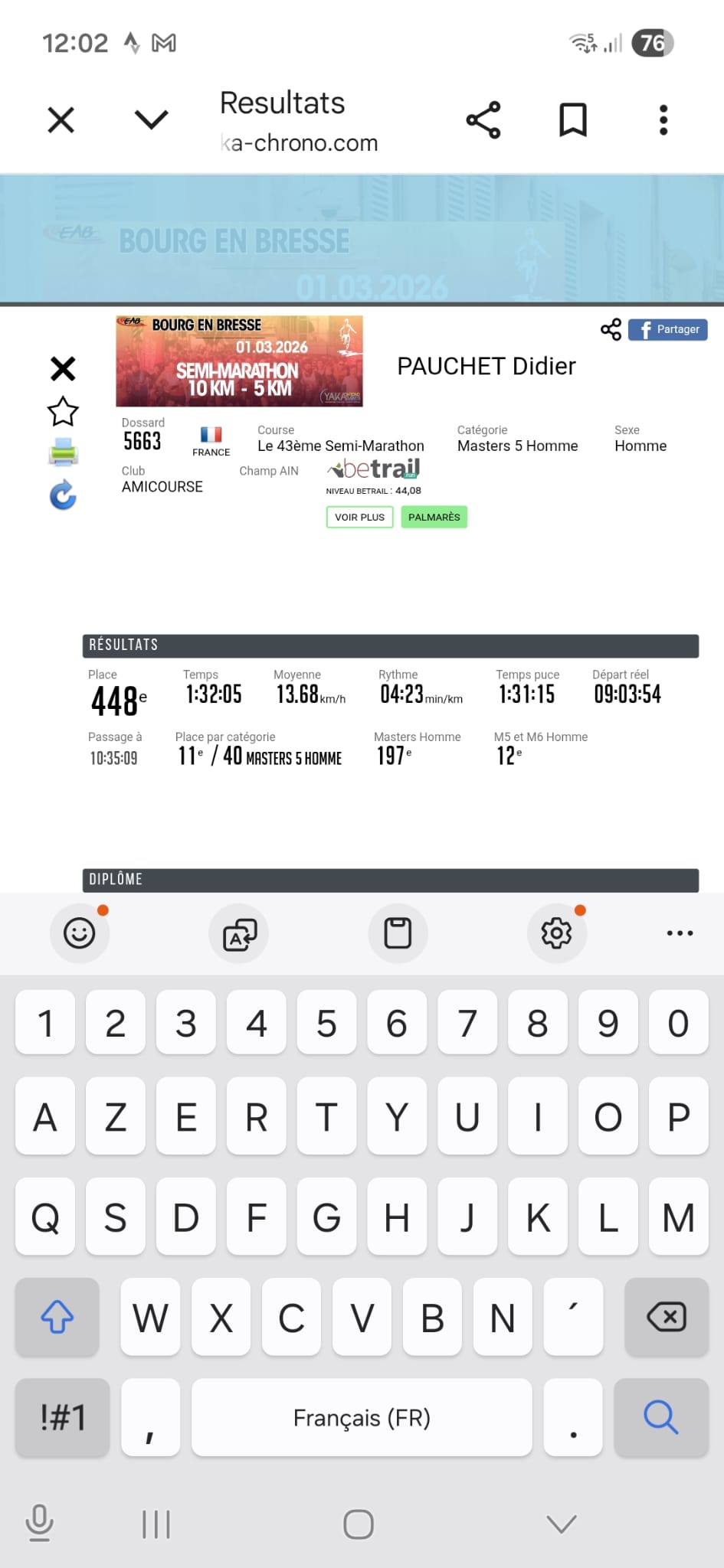Open the keyboard emoji panel
This screenshot has height=1568, width=724.
(x=80, y=933)
